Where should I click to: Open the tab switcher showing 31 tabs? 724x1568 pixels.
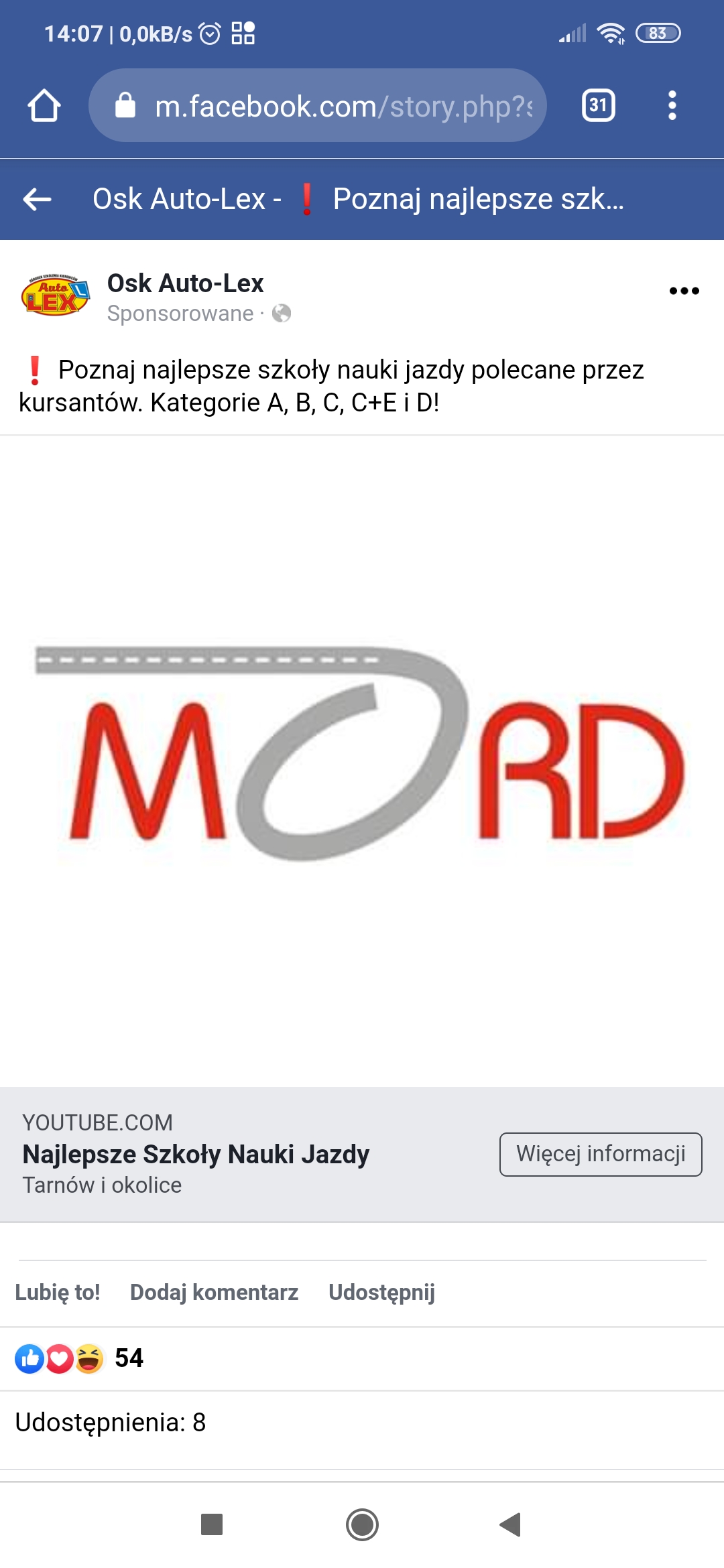tap(598, 105)
